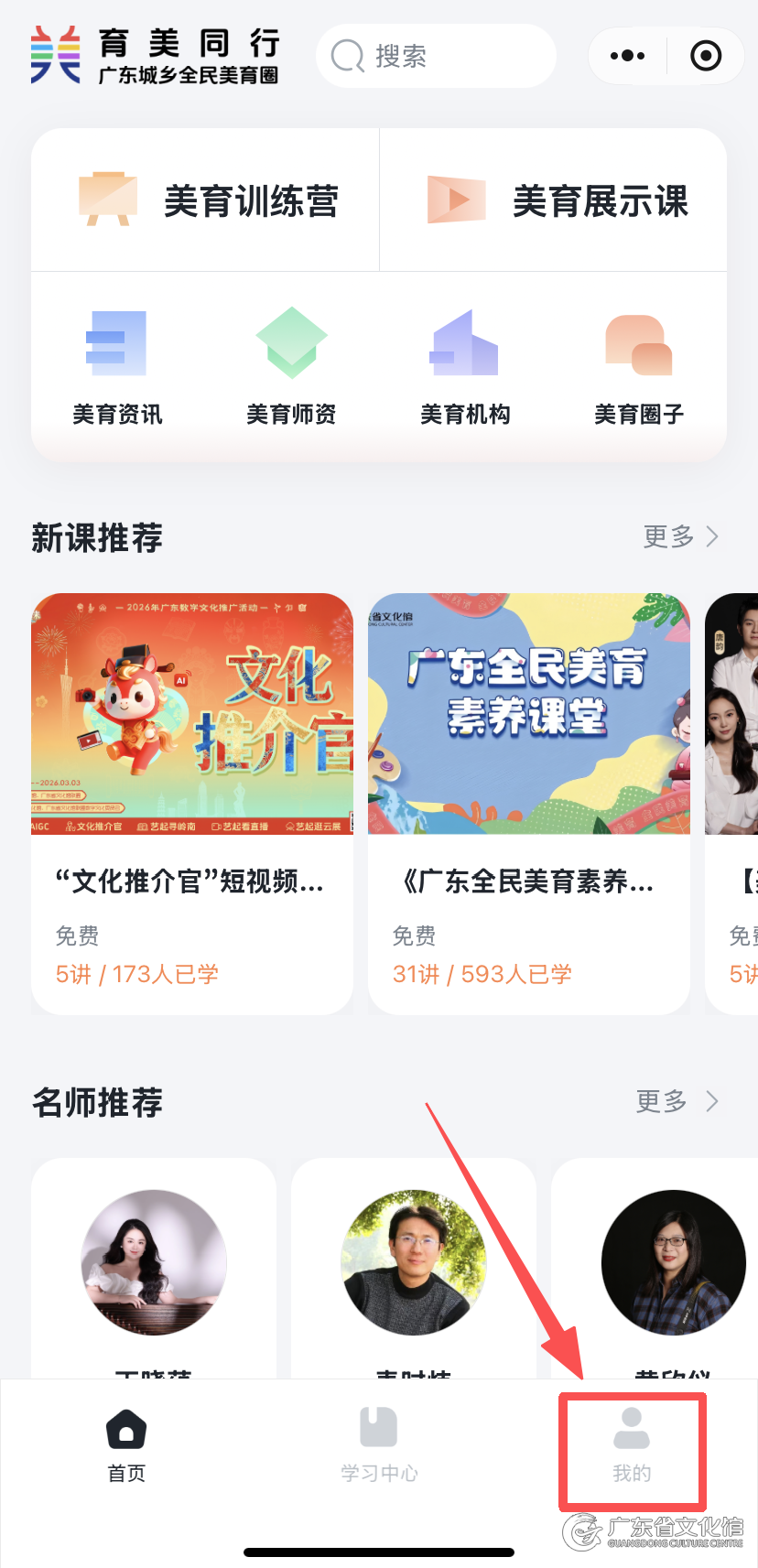The height and width of the screenshot is (1568, 758).
Task: Open the “文化推介官”短视频 course card
Action: coord(192,804)
